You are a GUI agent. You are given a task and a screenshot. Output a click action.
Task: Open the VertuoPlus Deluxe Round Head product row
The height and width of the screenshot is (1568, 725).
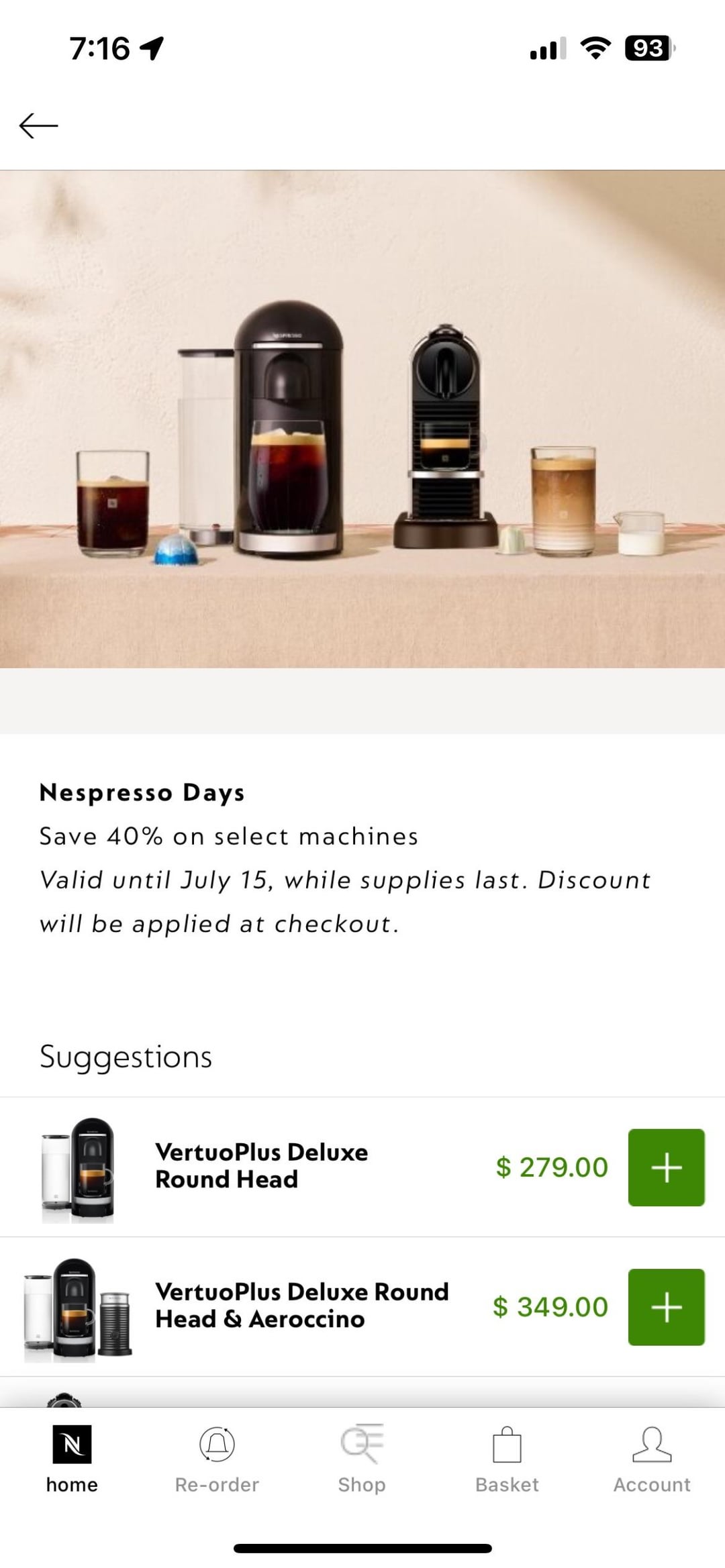pyautogui.click(x=262, y=1166)
